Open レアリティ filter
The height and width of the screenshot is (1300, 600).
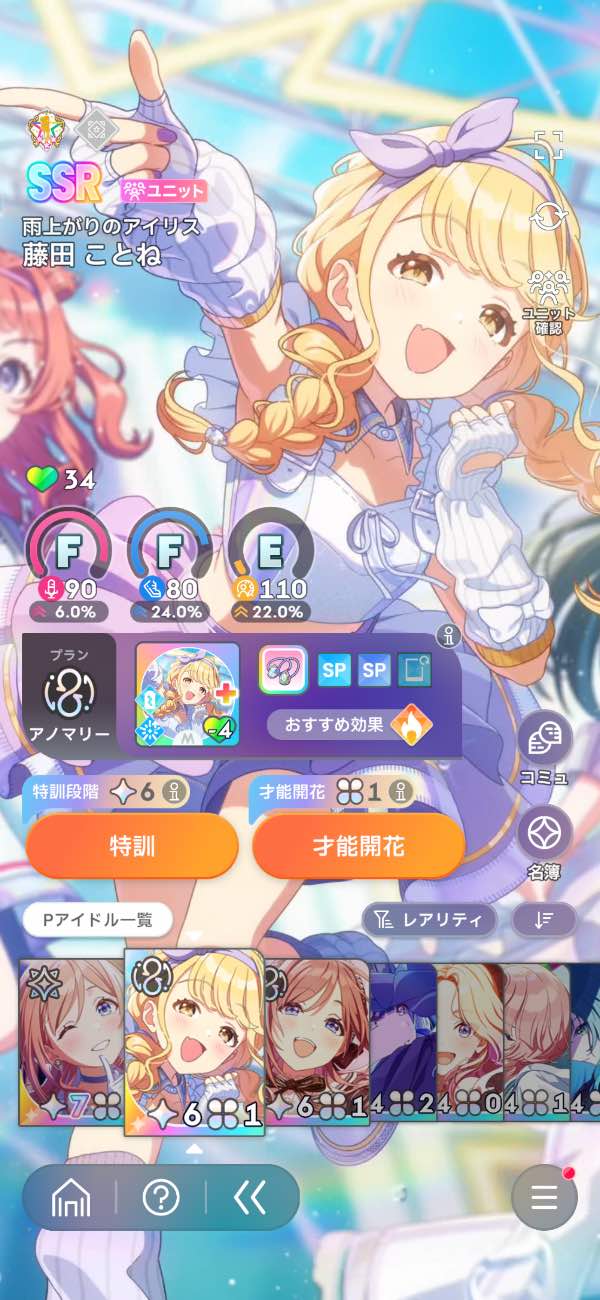pos(430,919)
